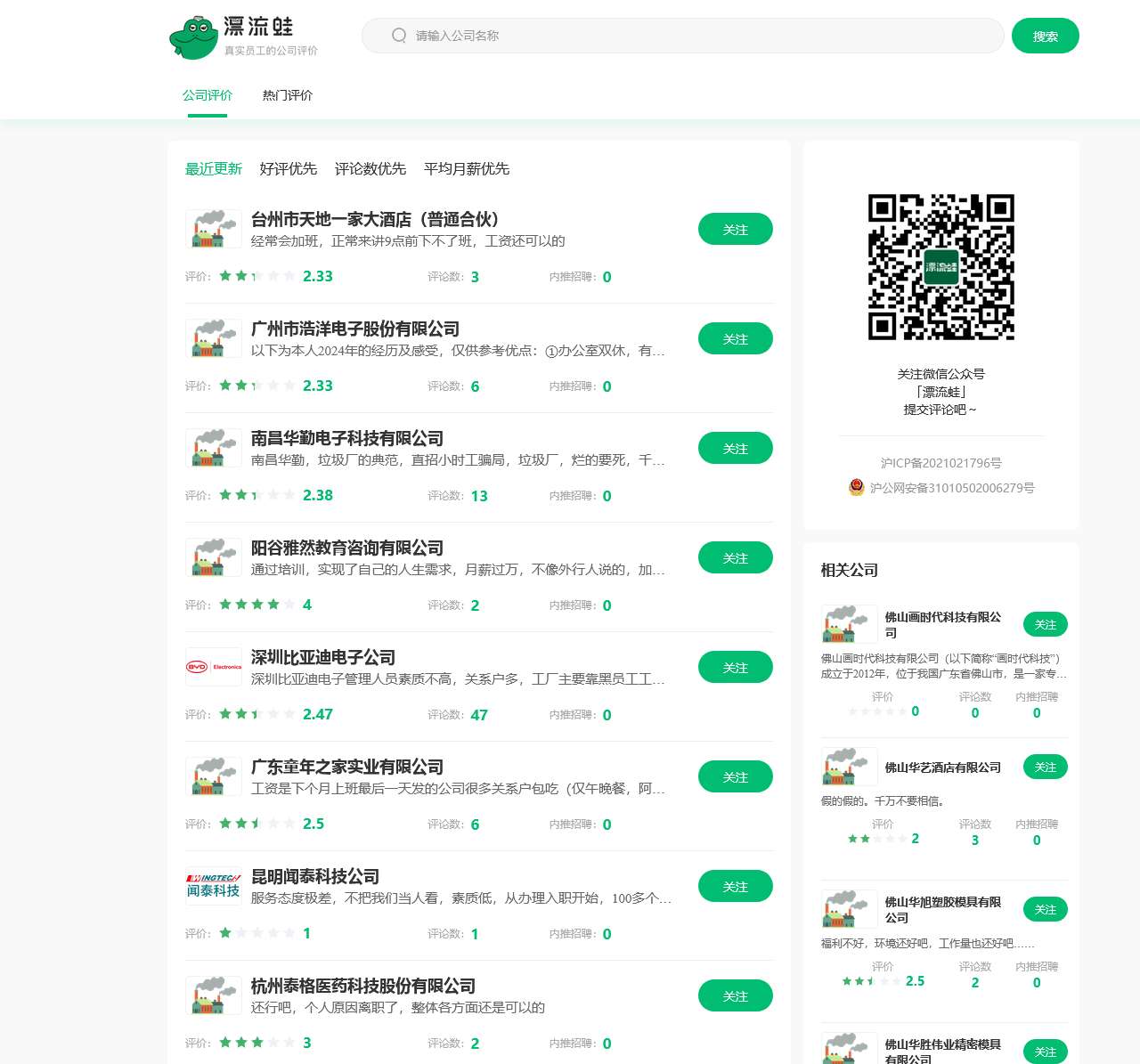Viewport: 1140px width, 1064px height.
Task: Switch to the 热门评价 tab
Action: (287, 95)
